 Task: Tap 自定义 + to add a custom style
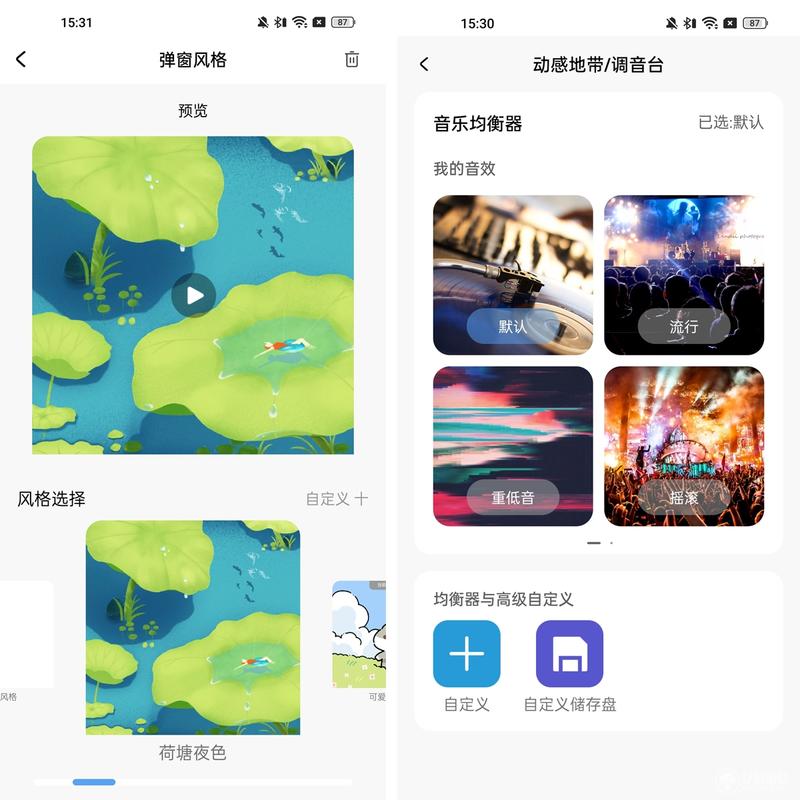(337, 498)
